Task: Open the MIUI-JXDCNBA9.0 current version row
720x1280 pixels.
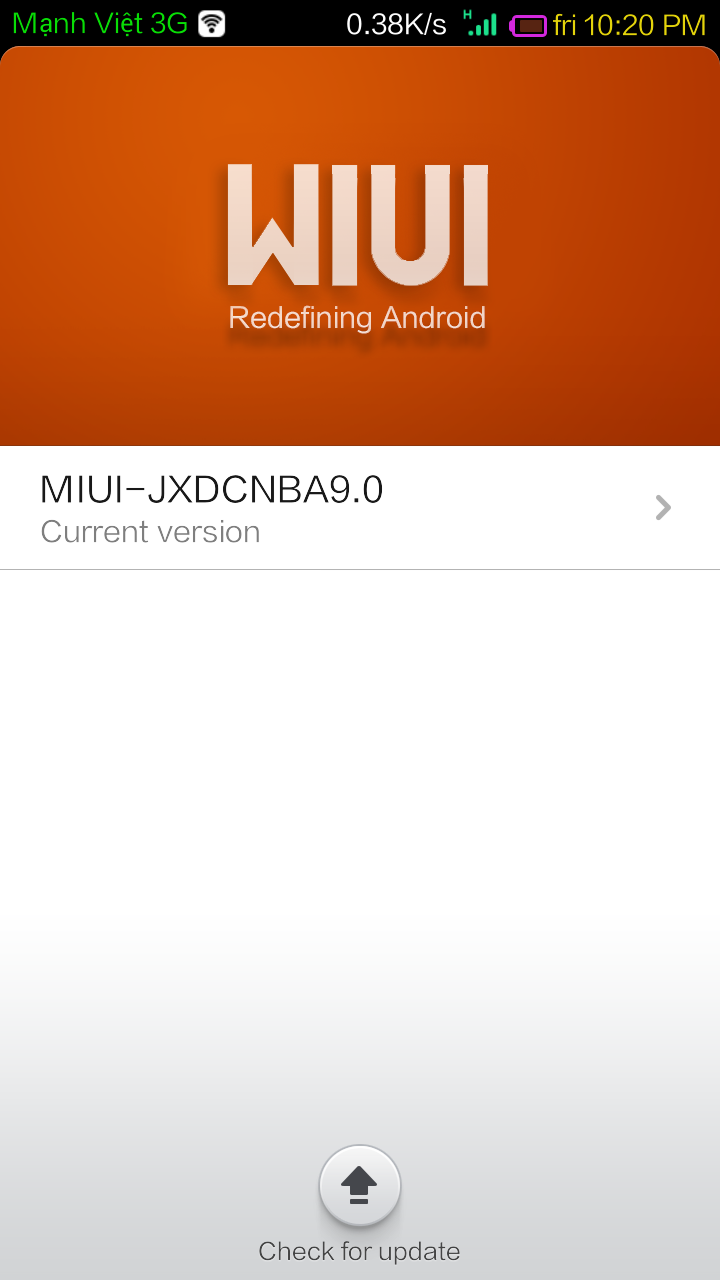Action: 360,508
